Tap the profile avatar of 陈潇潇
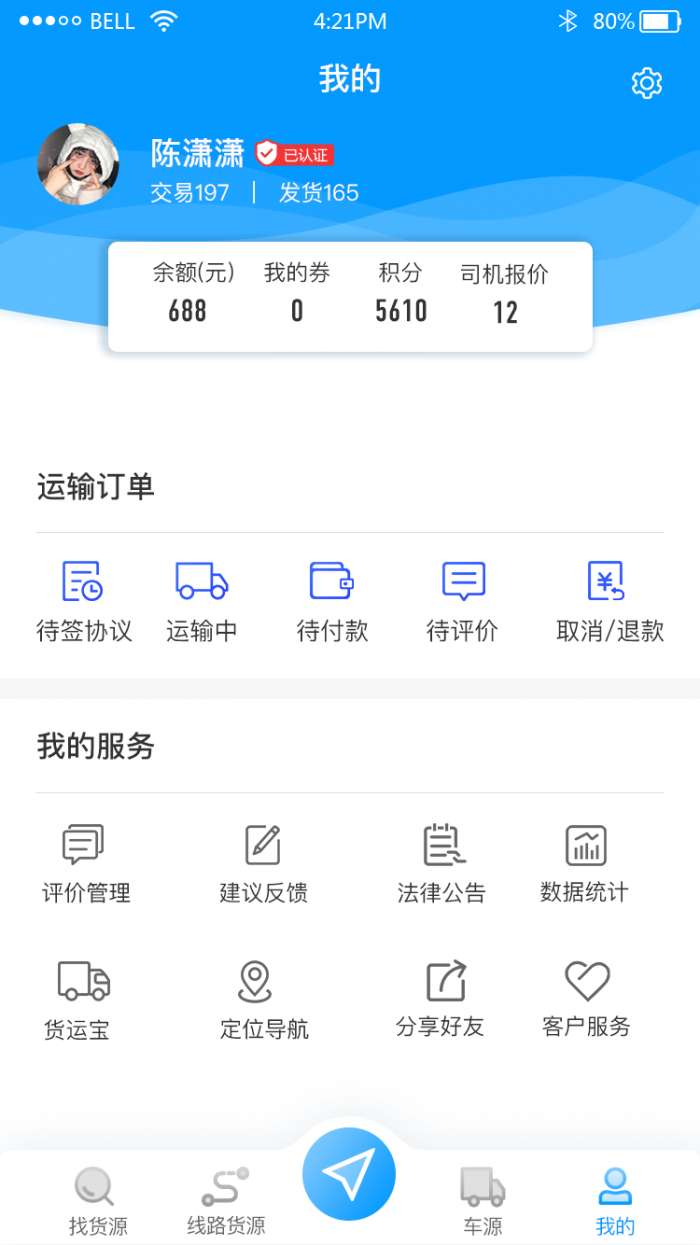The width and height of the screenshot is (700, 1245). 78,165
